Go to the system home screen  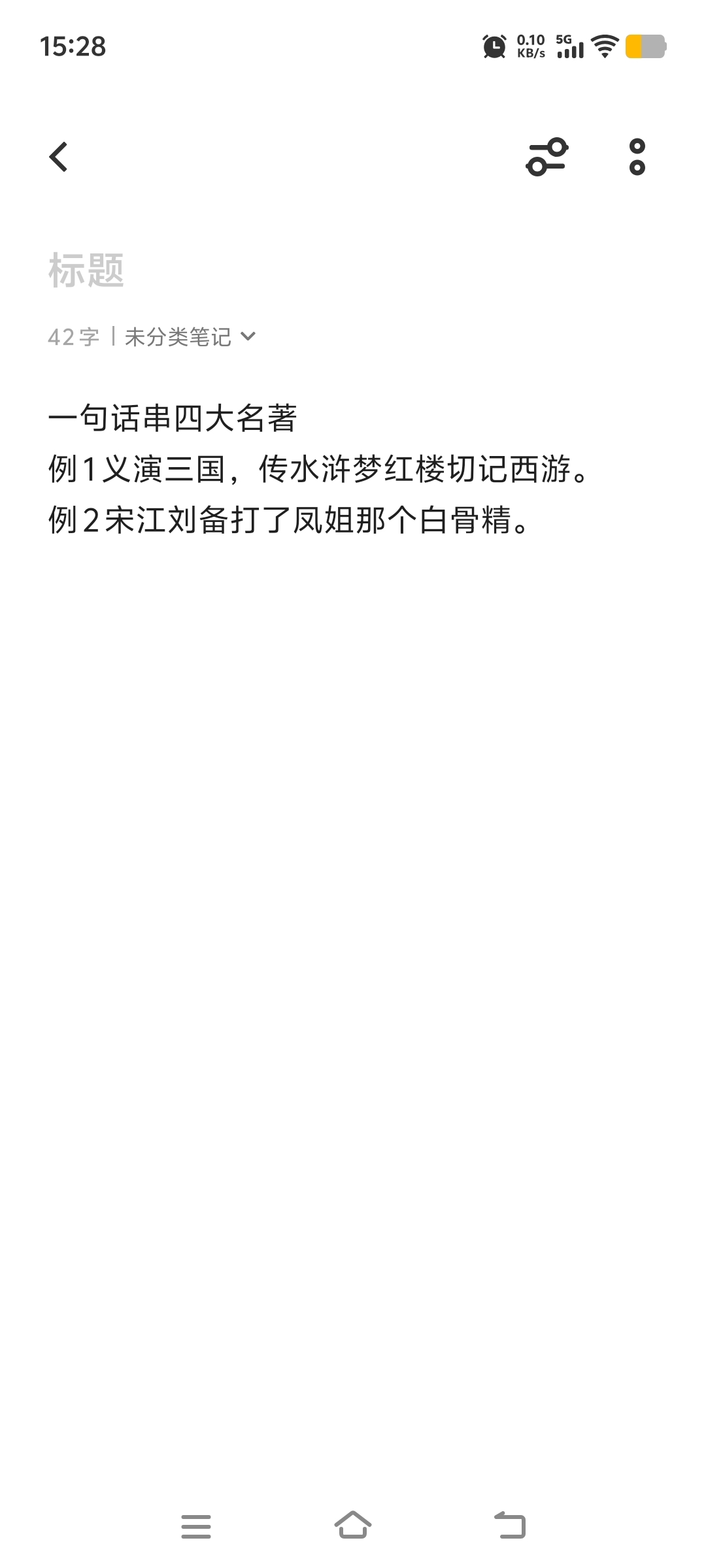click(353, 1526)
